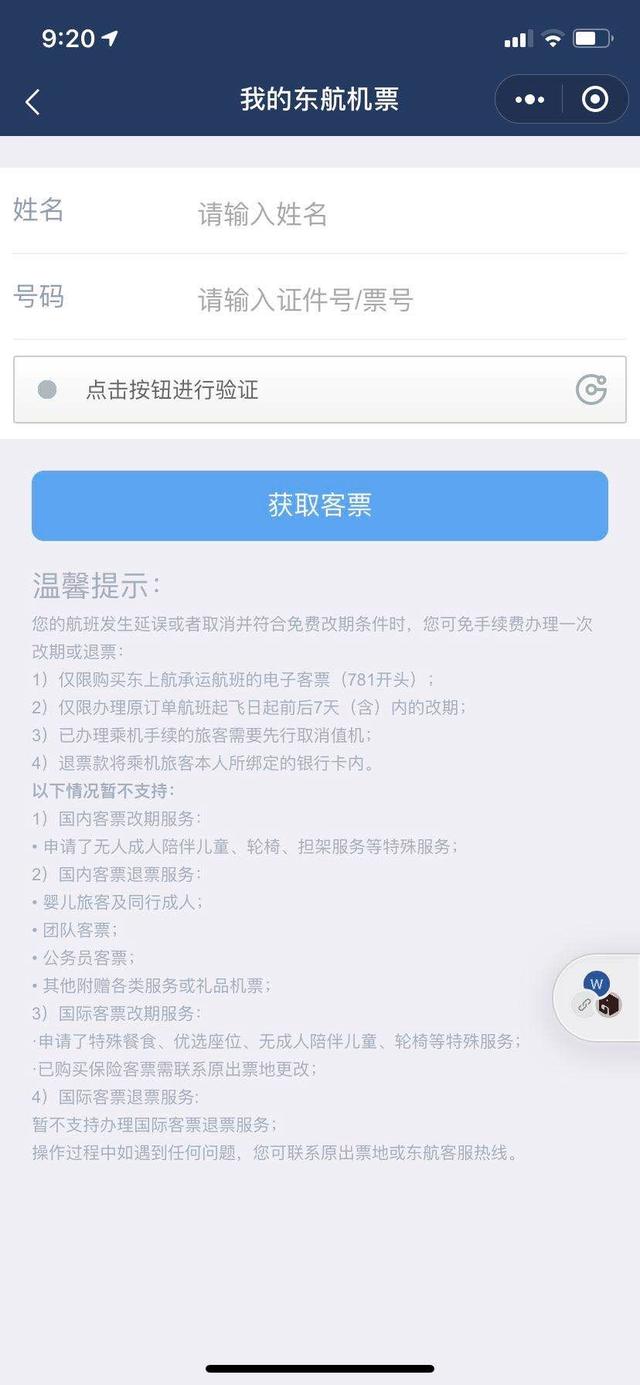This screenshot has height=1385, width=640.
Task: Close the mini program via the circle icon
Action: tap(595, 99)
